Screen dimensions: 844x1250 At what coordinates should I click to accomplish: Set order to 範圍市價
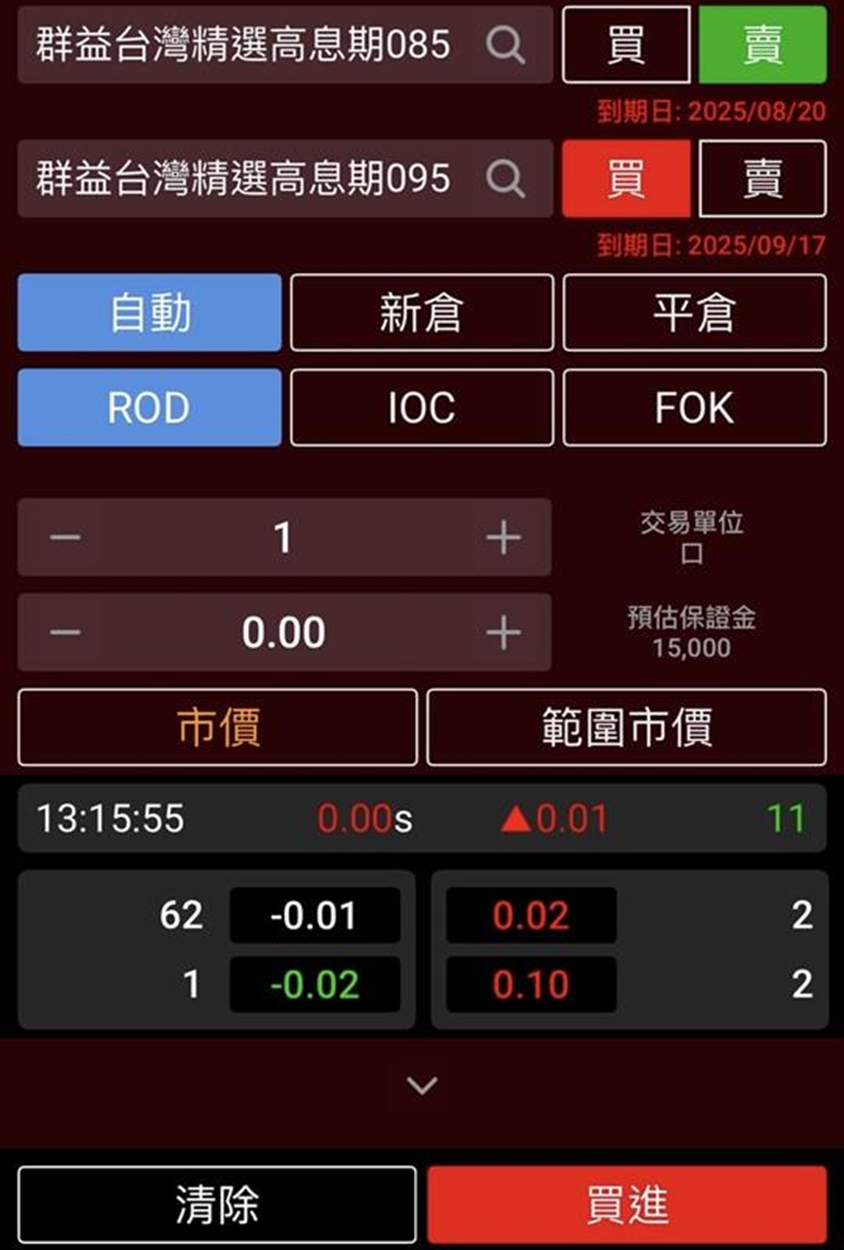(x=626, y=727)
